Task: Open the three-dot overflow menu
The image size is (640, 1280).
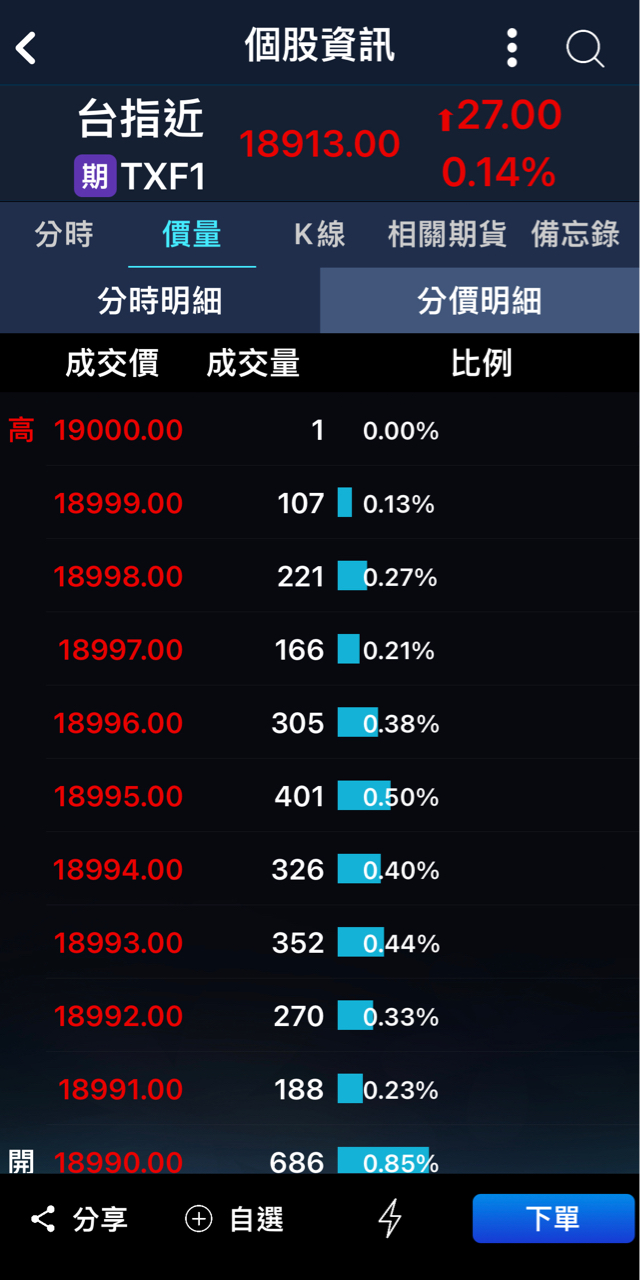Action: click(x=512, y=47)
